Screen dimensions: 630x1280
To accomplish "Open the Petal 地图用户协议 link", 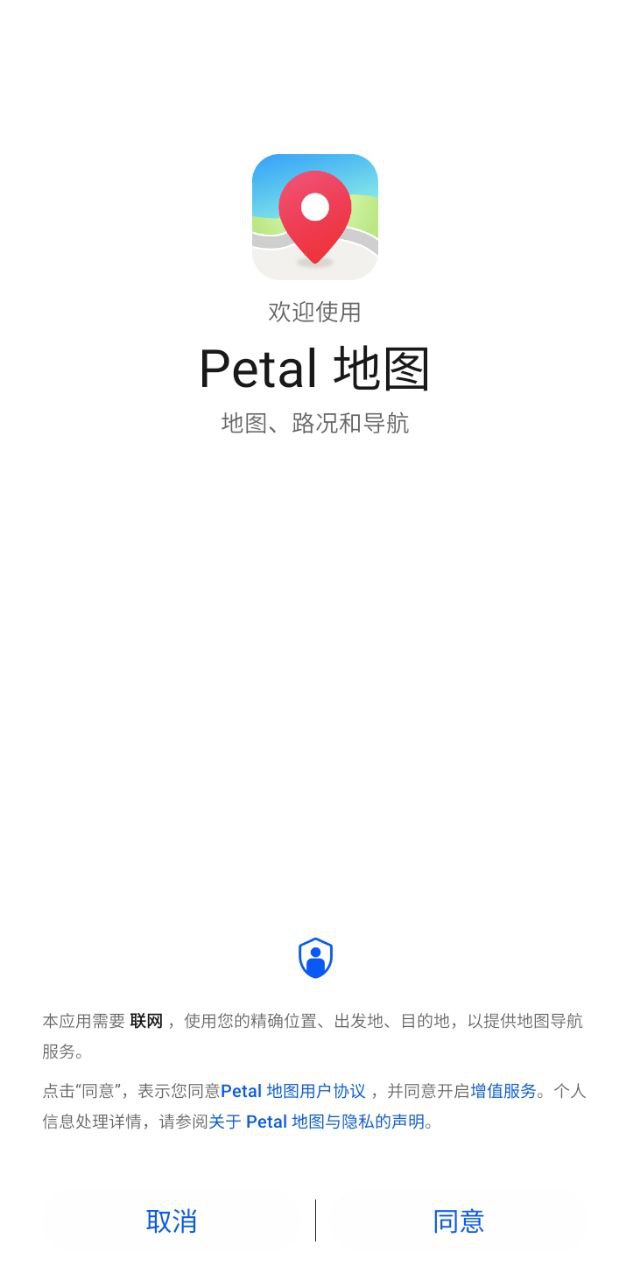I will (293, 1091).
